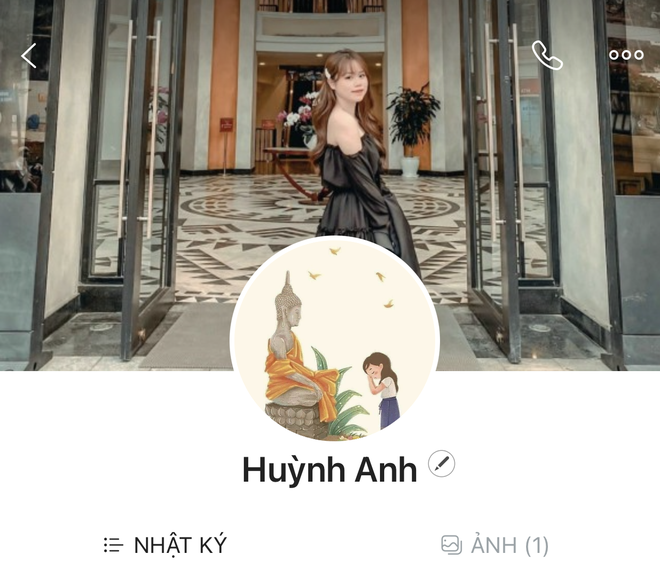
Task: Call Huỳnh Anh via the phone icon
Action: (547, 55)
